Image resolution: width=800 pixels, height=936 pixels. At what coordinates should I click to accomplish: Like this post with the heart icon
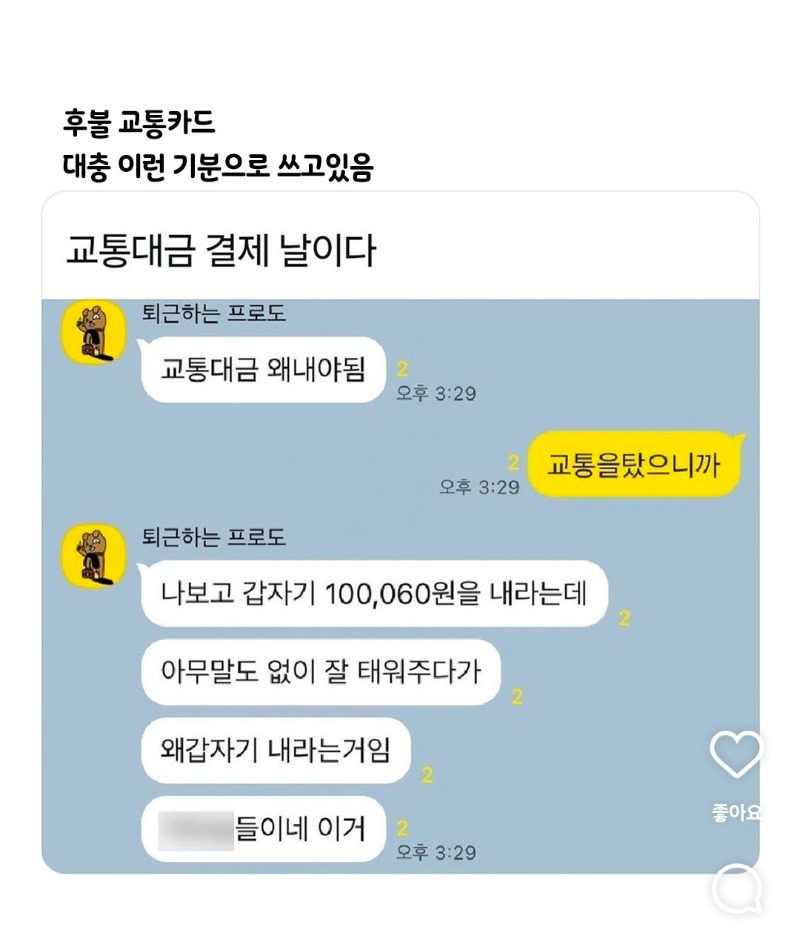click(736, 755)
